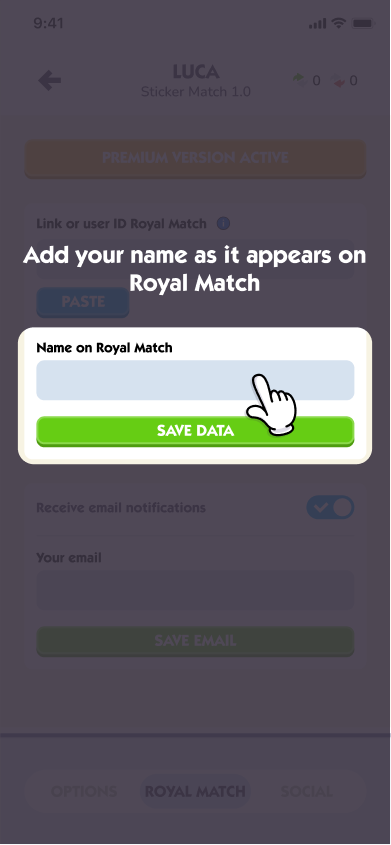Image resolution: width=391 pixels, height=845 pixels.
Task: Tap the Your email field
Action: 195,590
